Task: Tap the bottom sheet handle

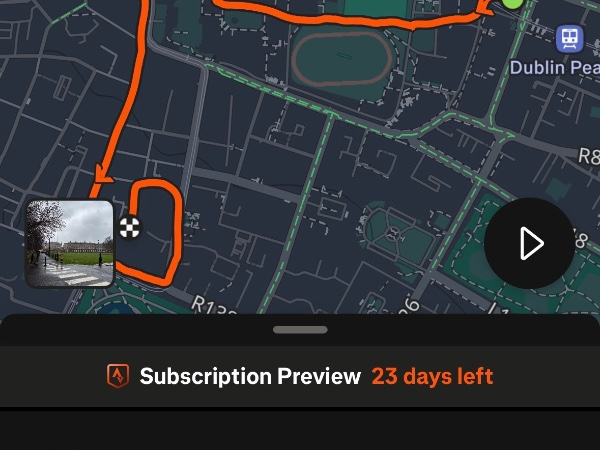Action: click(300, 329)
